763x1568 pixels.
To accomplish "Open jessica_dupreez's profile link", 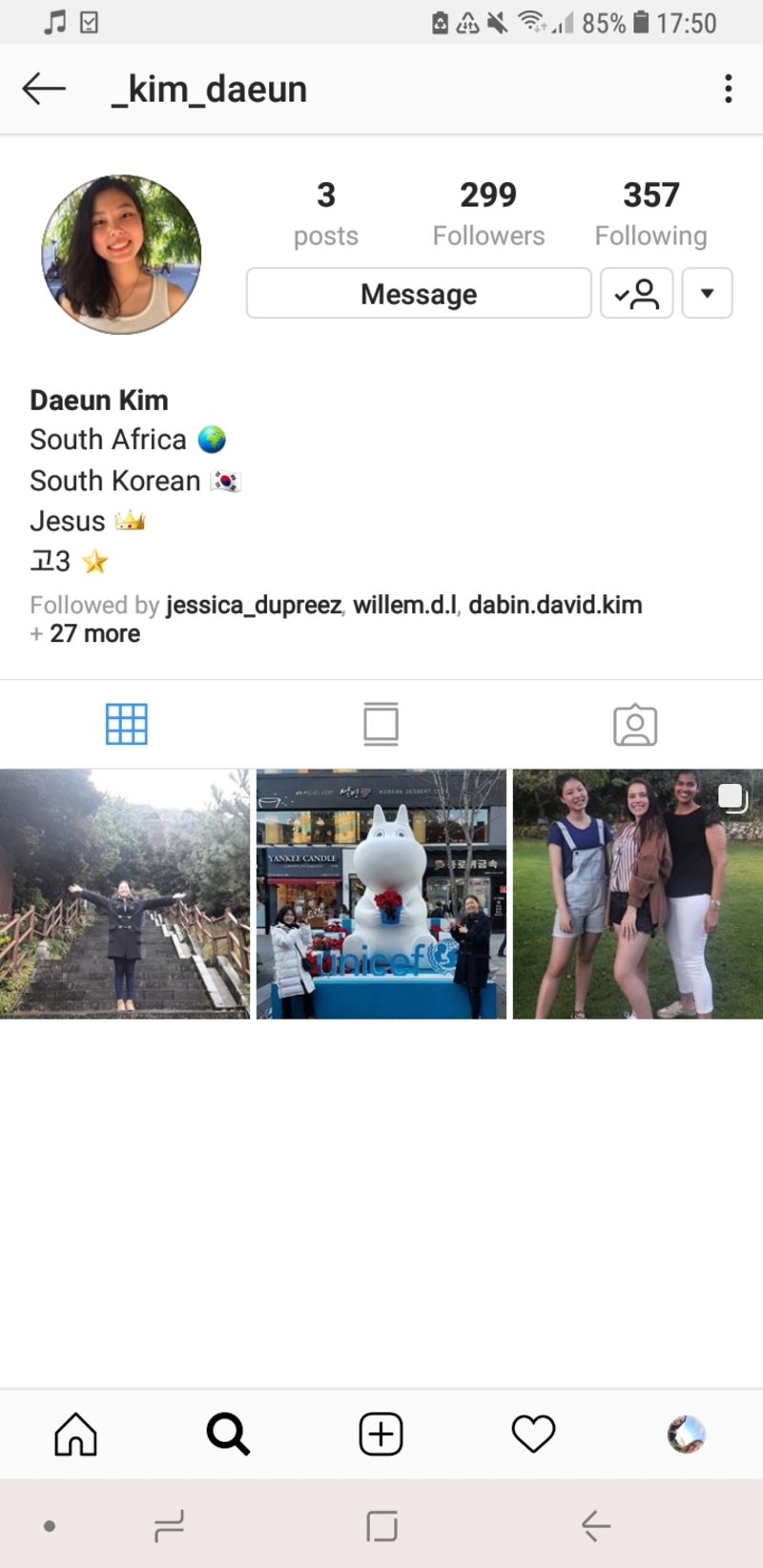I will 253,605.
